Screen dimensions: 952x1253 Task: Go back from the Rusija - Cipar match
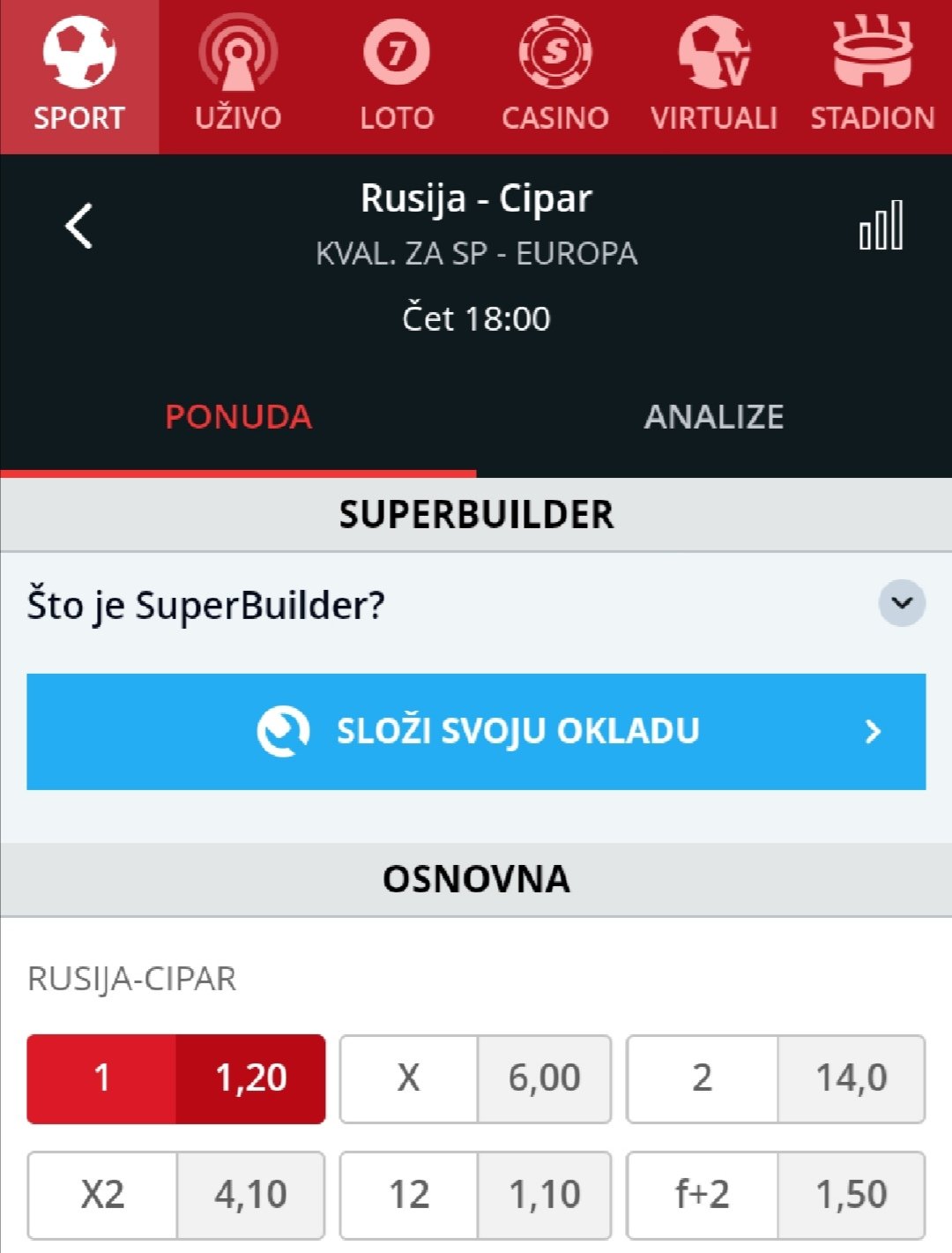[x=79, y=226]
